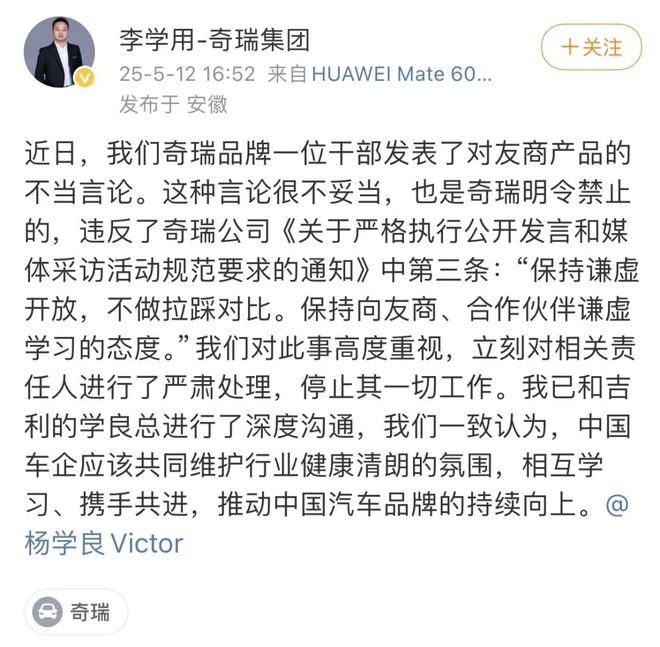This screenshot has height=647, width=660.
Task: Open the 李学用-奇瑞集团 username
Action: 215,40
